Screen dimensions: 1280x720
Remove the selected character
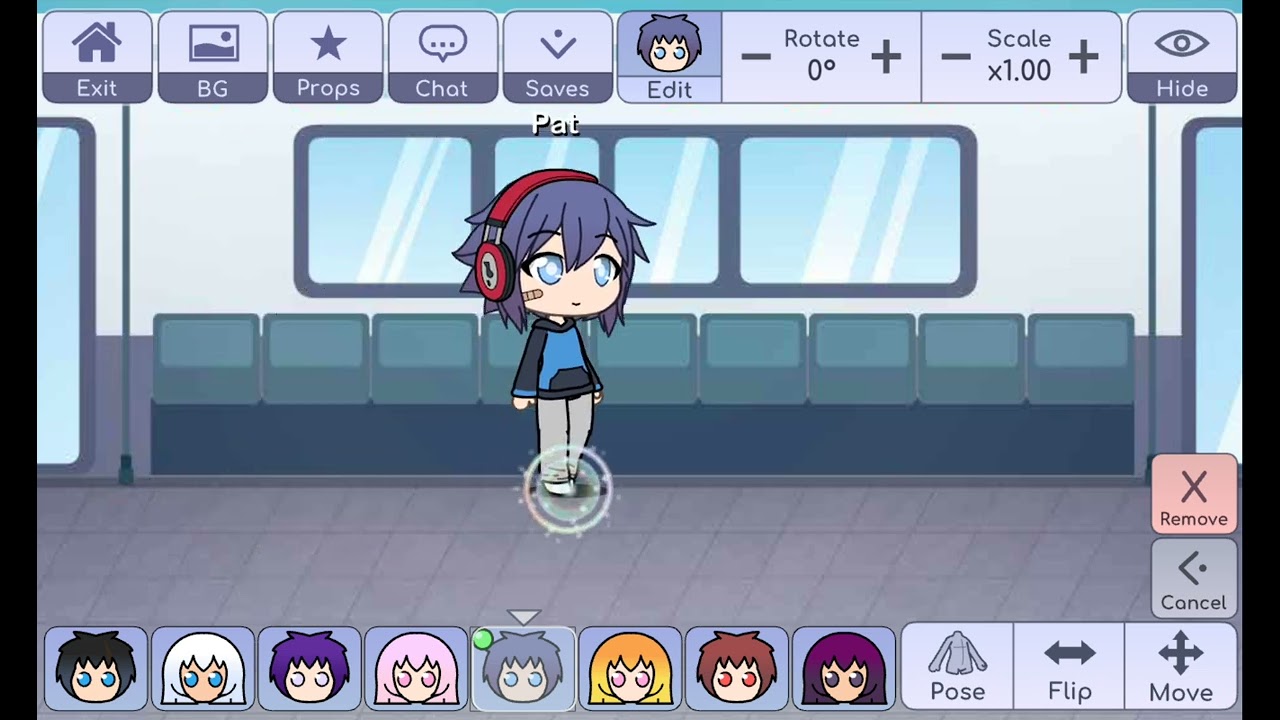coord(1194,497)
